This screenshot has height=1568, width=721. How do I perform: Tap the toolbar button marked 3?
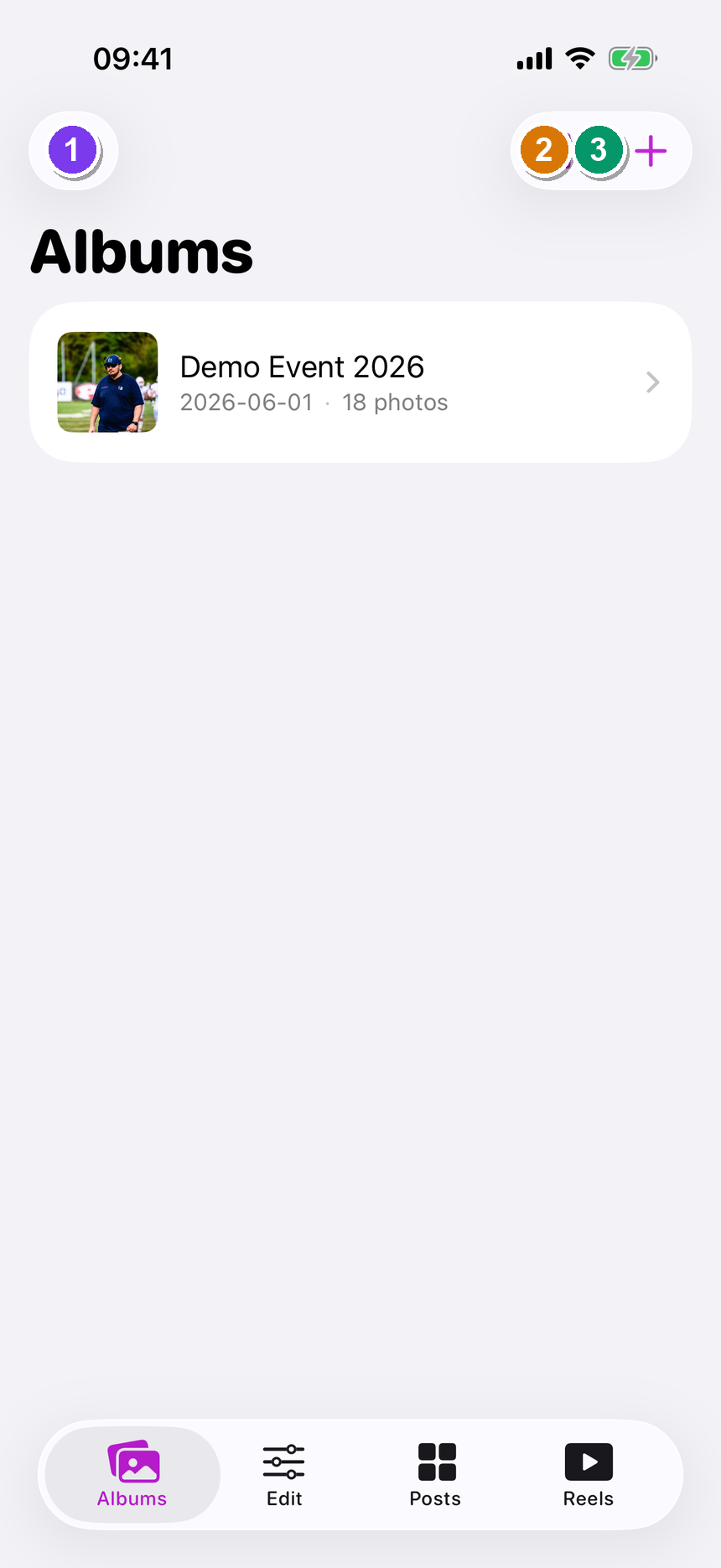tap(599, 151)
